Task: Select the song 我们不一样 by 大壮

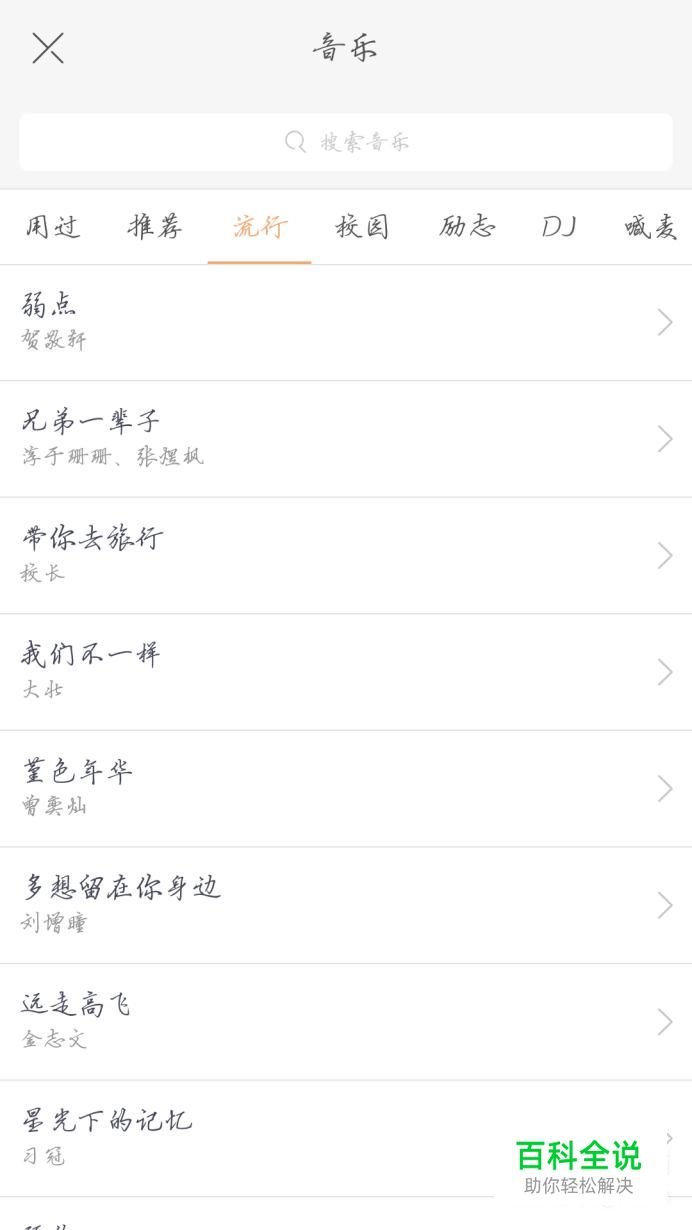Action: click(346, 671)
